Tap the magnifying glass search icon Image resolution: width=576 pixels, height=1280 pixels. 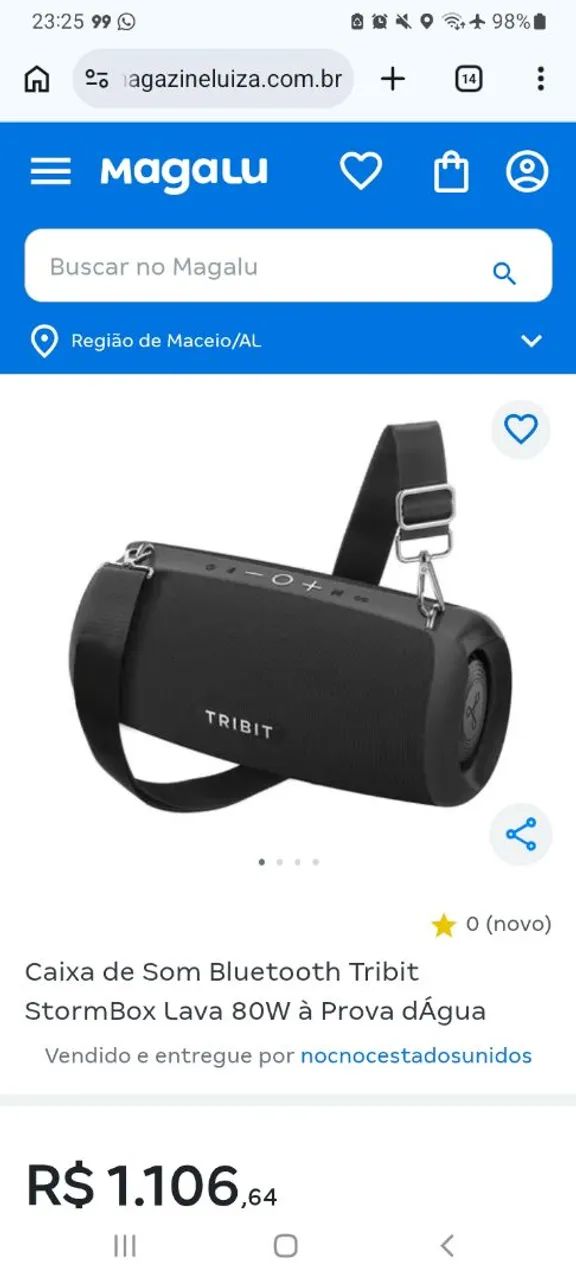(505, 273)
